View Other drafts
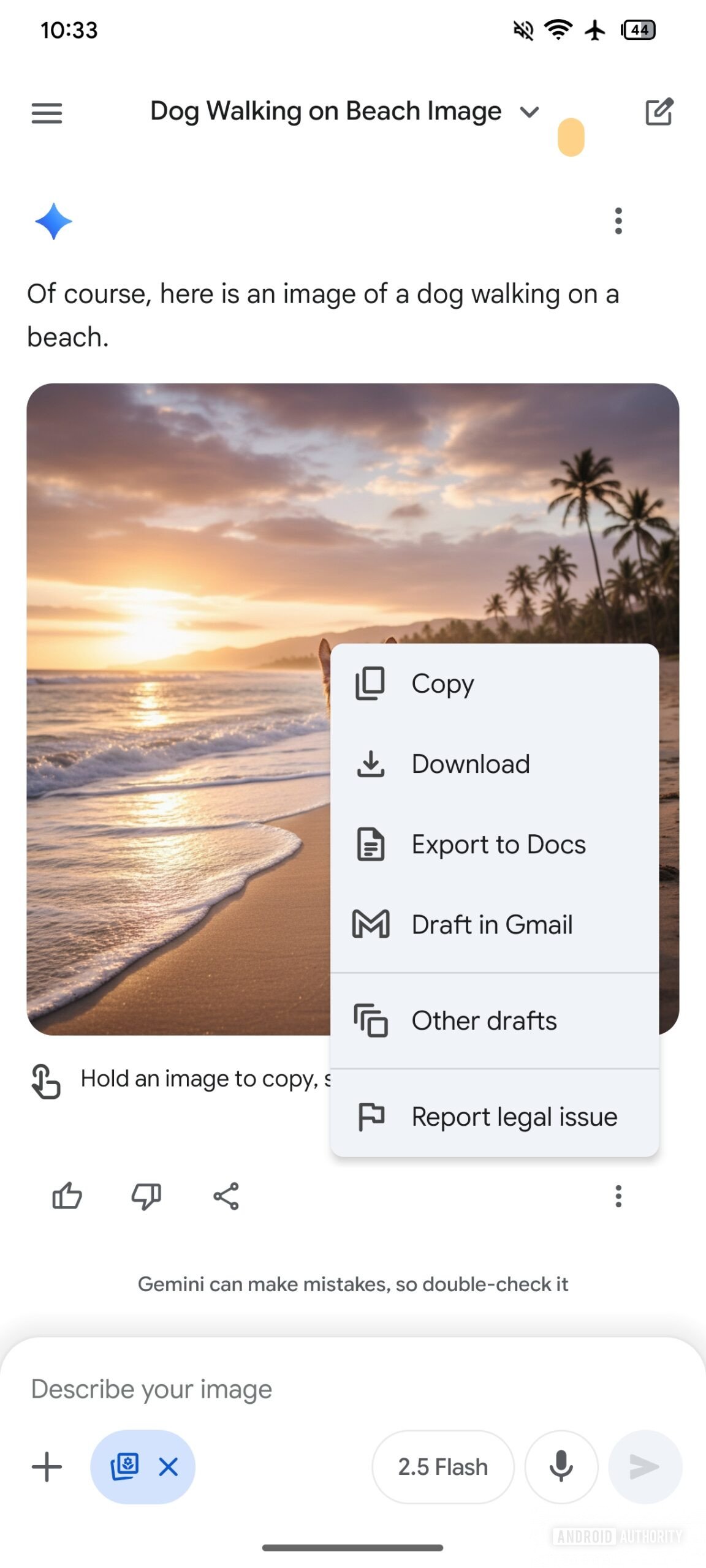Viewport: 706px width, 1568px height. [x=484, y=1020]
